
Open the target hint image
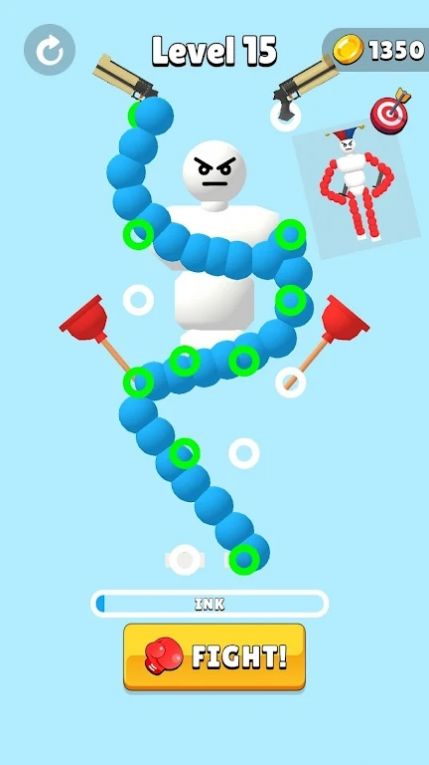[357, 187]
